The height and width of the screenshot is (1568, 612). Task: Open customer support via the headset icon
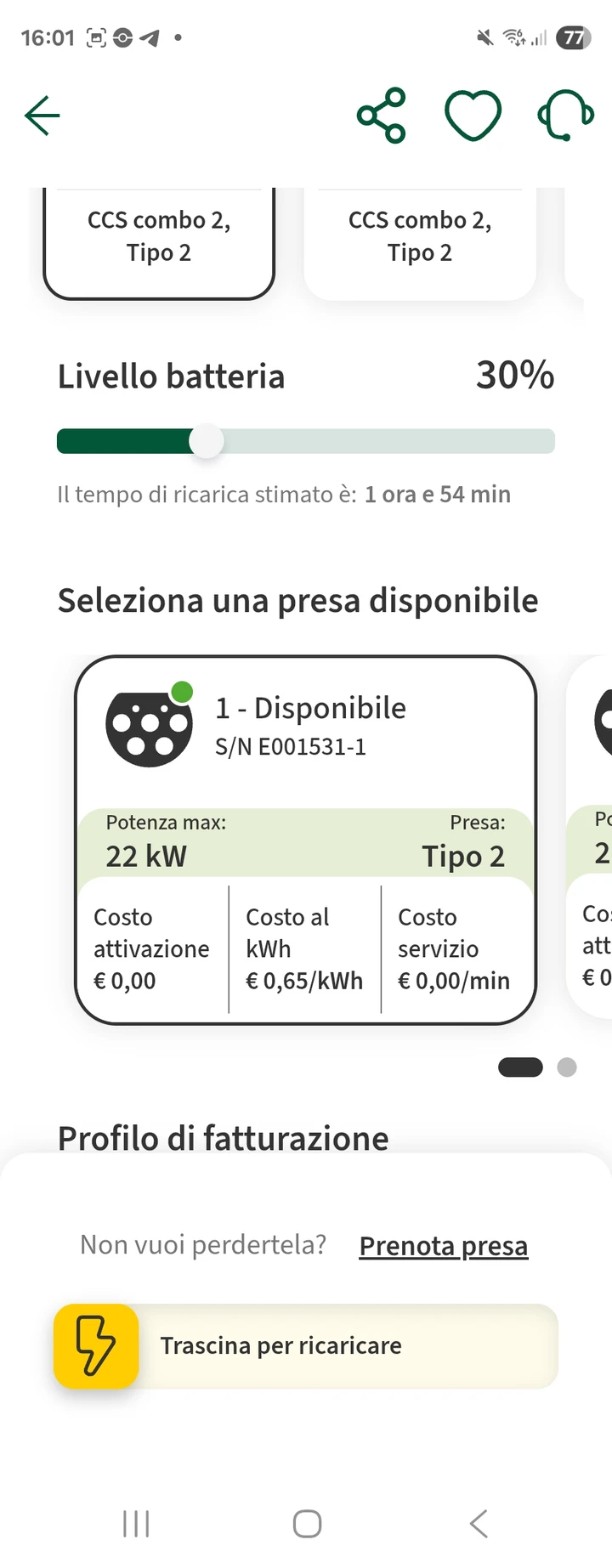pyautogui.click(x=564, y=116)
